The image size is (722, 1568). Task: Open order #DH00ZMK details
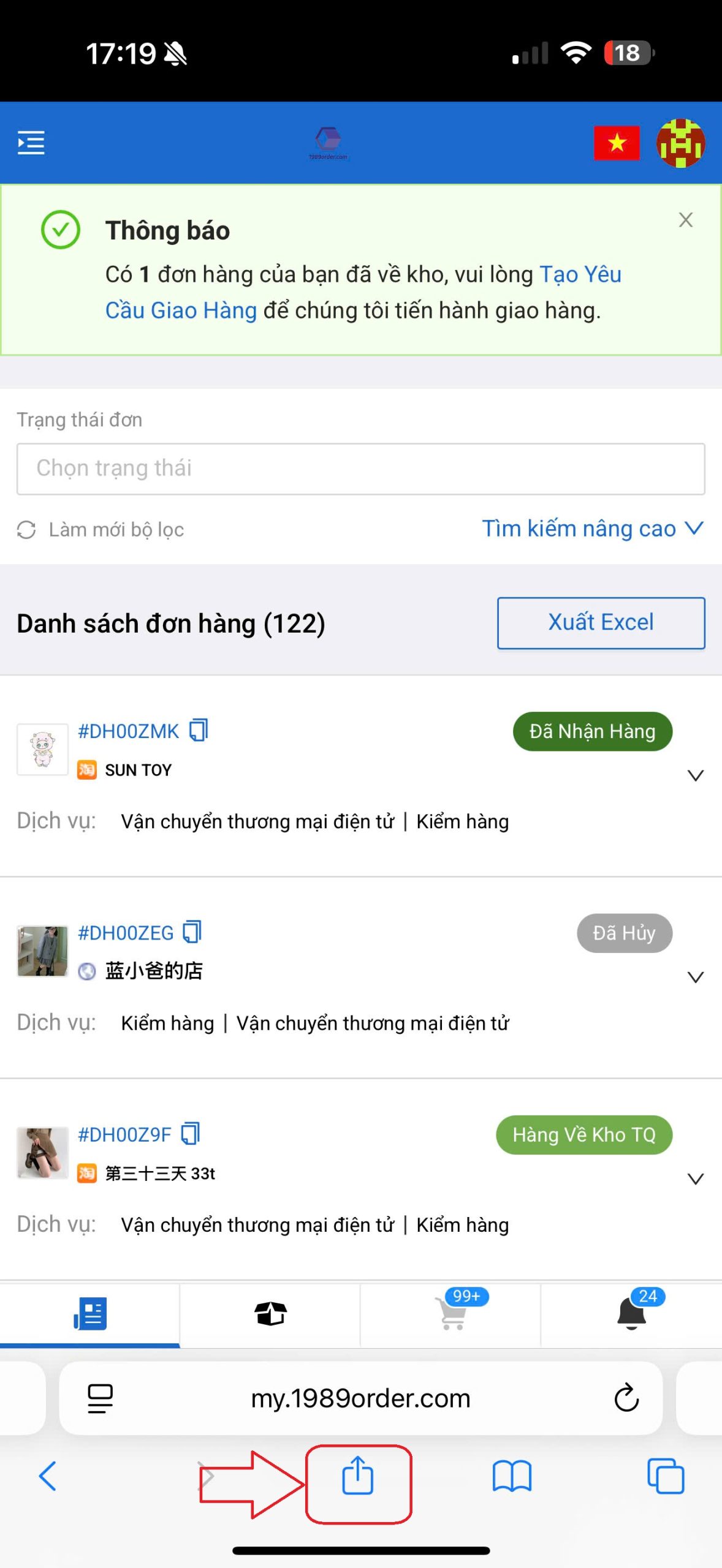coord(128,731)
